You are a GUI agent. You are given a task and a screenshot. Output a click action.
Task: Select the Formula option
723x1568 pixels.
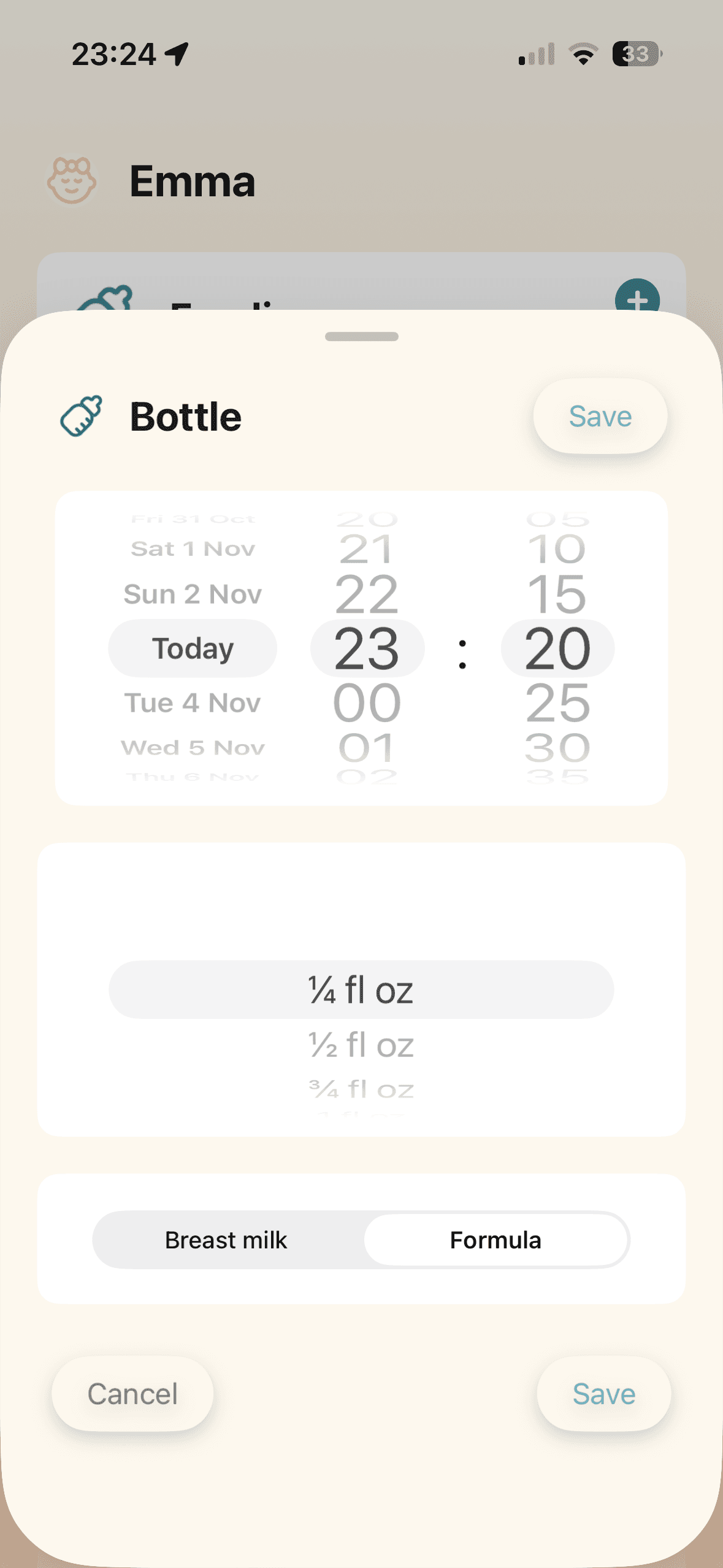tap(497, 1239)
